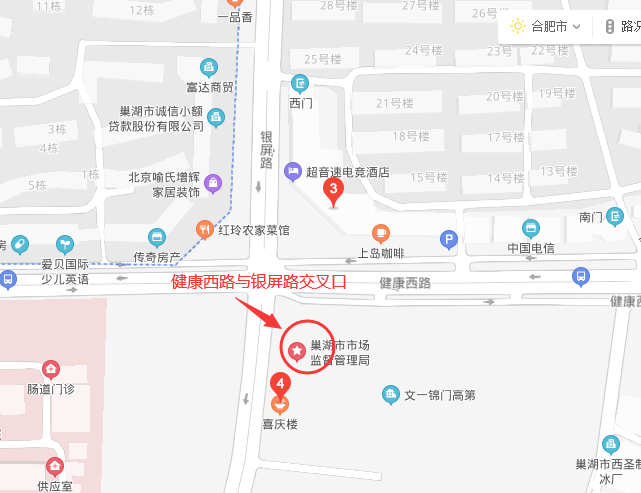Select the 红玲农家菜馆 restaurant pin

[x=205, y=229]
